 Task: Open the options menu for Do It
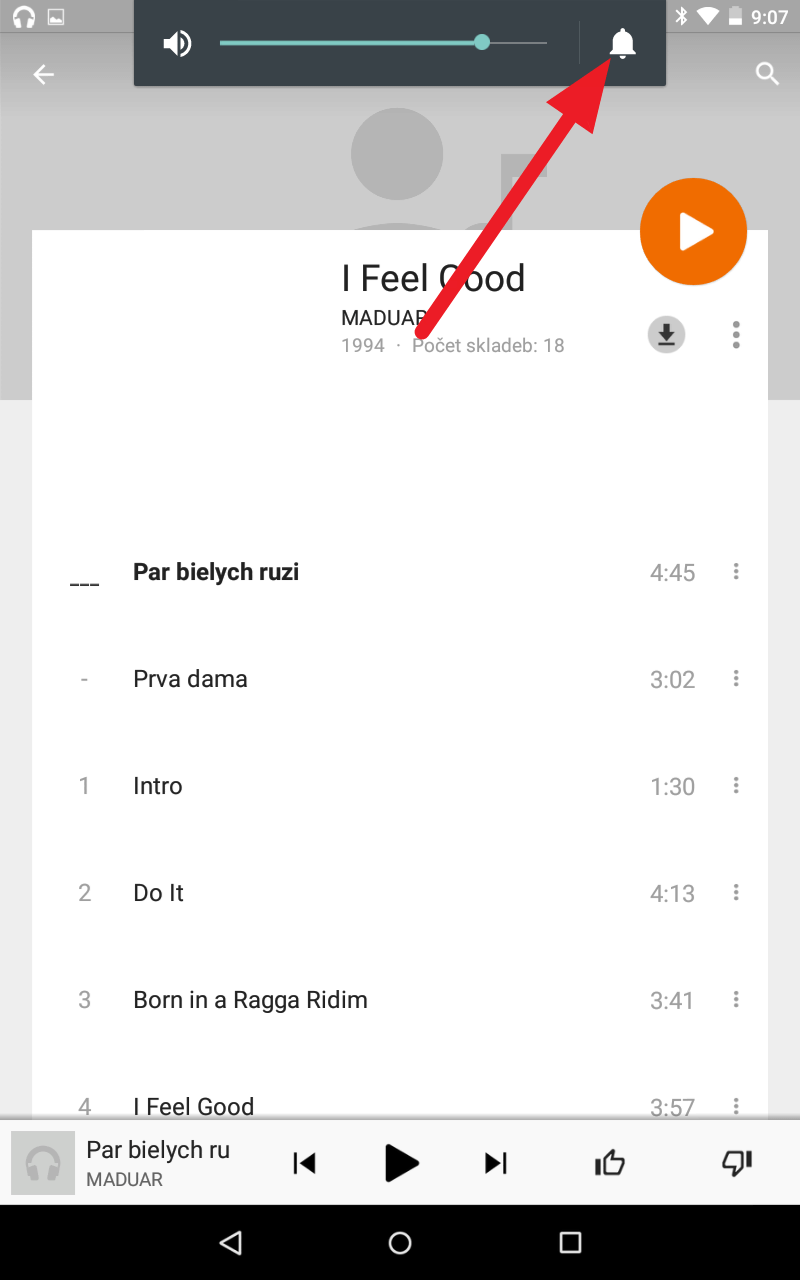pos(736,892)
